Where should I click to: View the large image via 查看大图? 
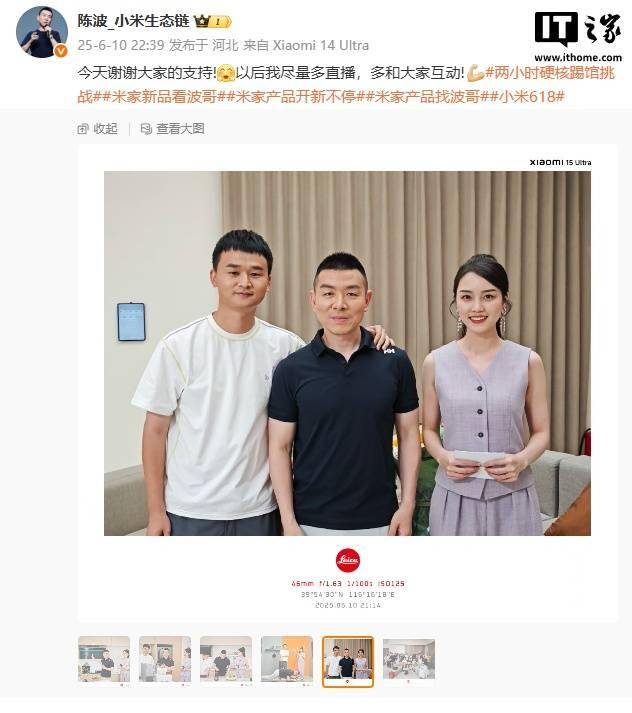[x=172, y=129]
